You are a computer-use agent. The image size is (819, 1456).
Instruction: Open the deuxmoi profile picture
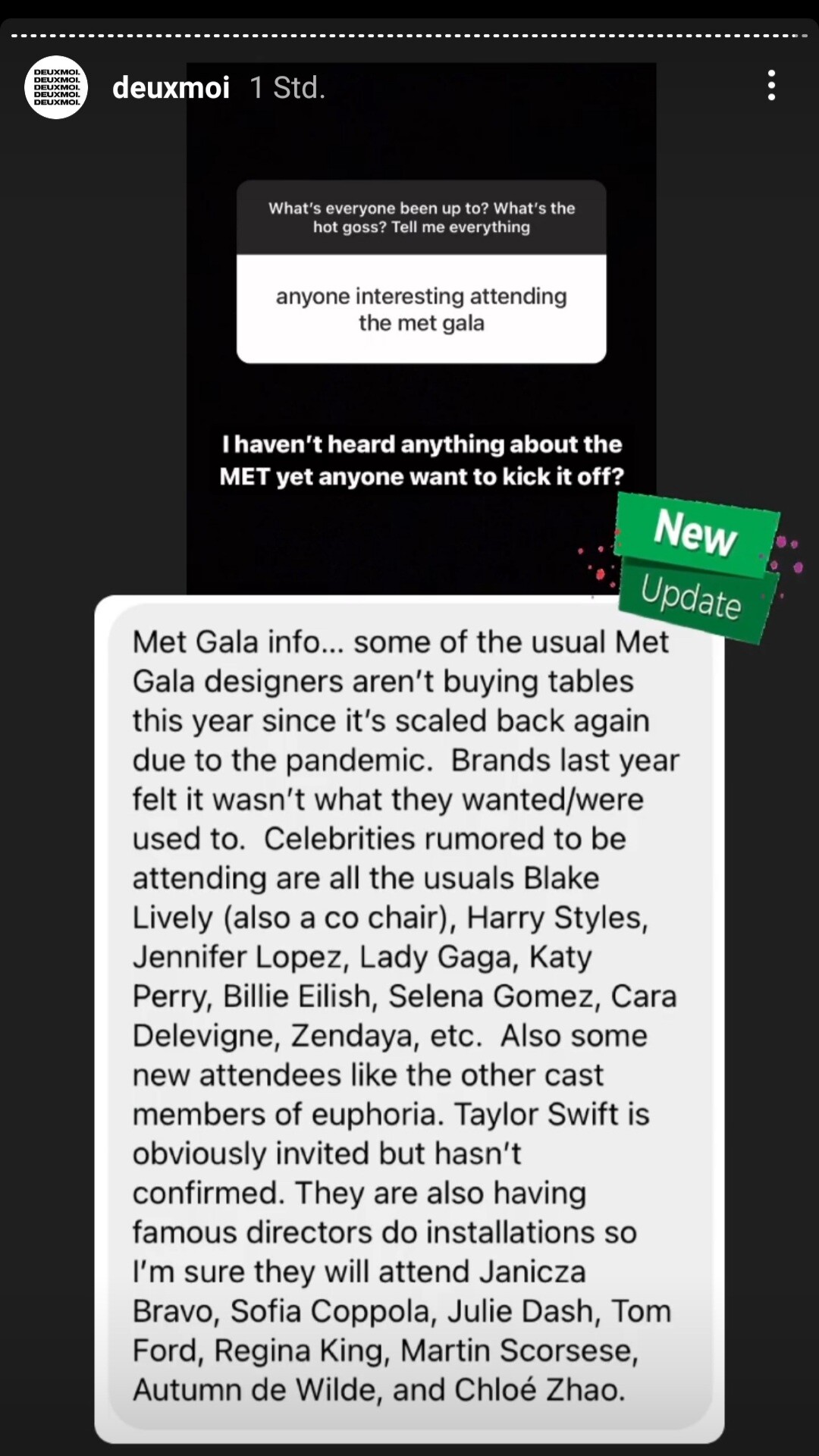(56, 87)
